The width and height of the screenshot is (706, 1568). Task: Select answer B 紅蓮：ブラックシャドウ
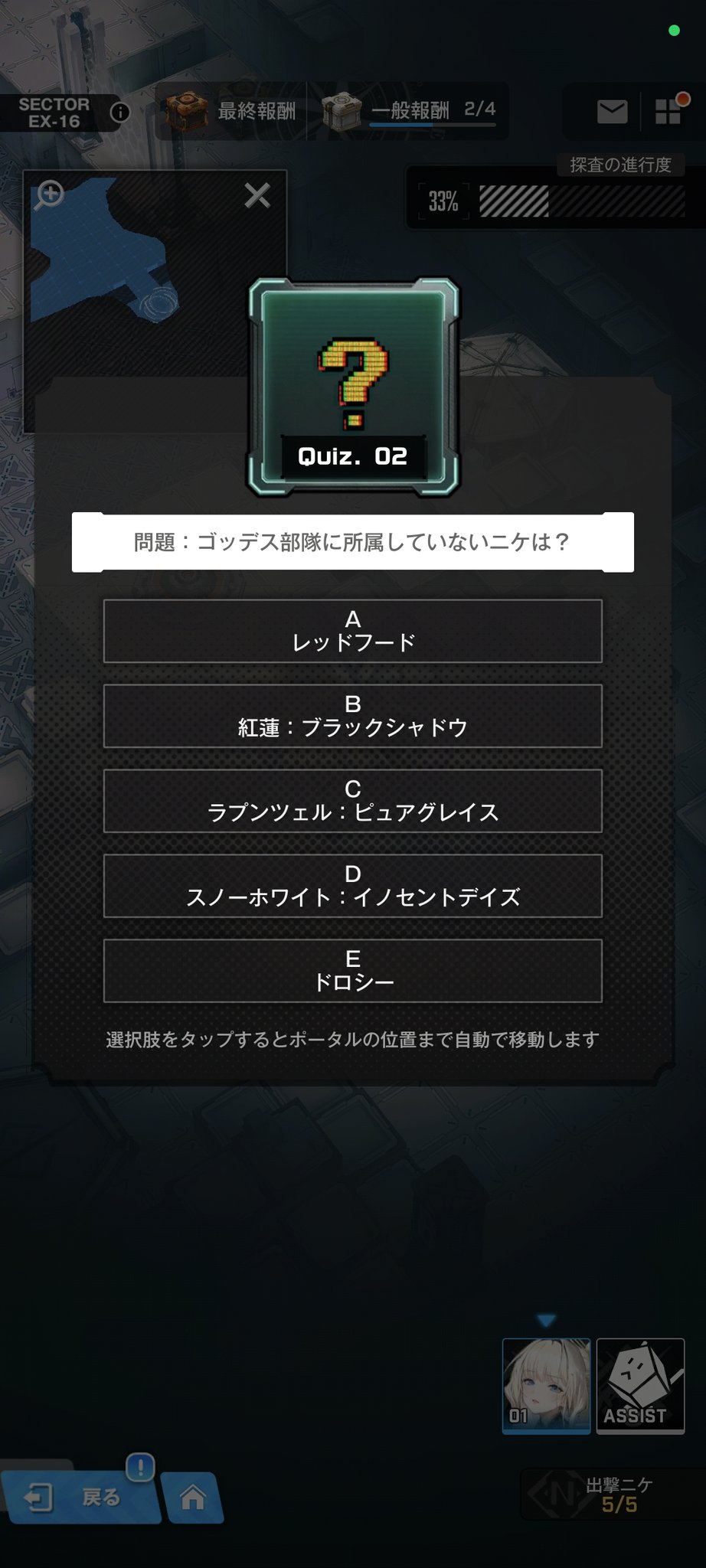[x=352, y=716]
